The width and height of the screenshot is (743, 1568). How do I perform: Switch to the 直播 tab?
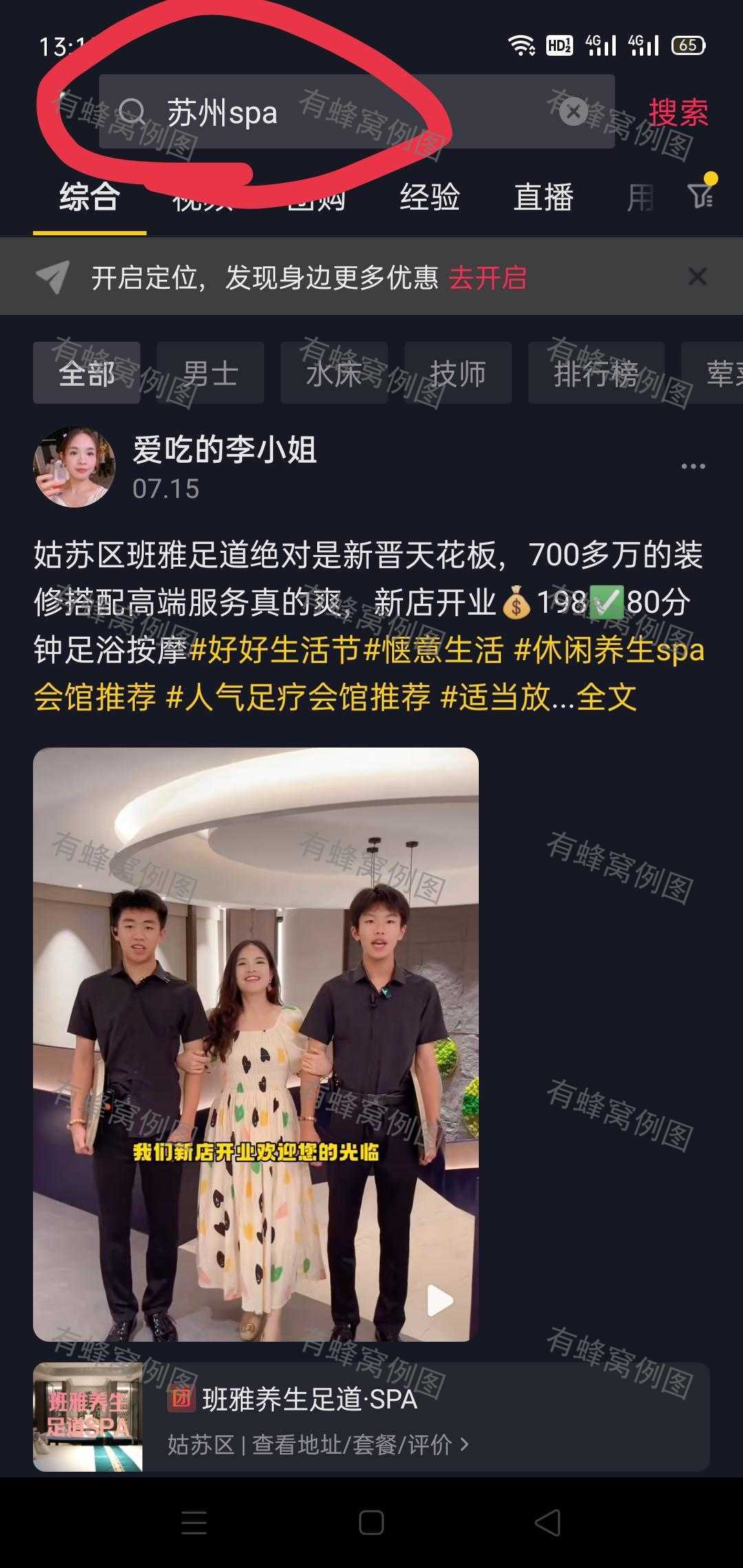point(543,197)
